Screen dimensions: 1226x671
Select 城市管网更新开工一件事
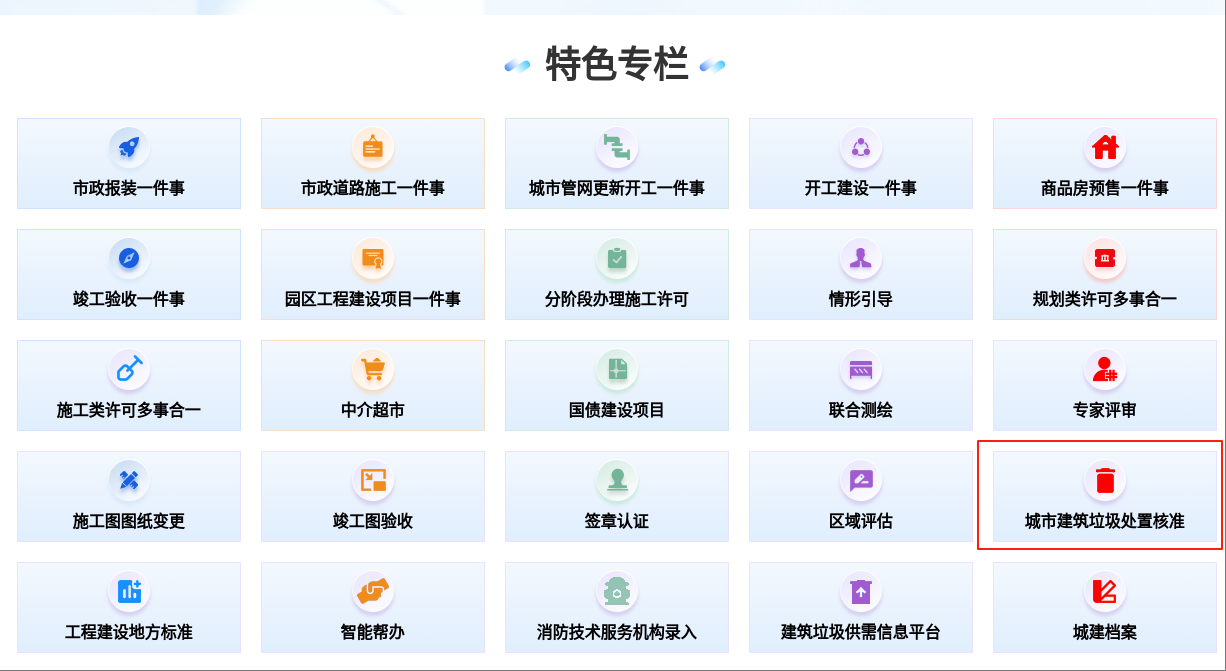[x=617, y=164]
